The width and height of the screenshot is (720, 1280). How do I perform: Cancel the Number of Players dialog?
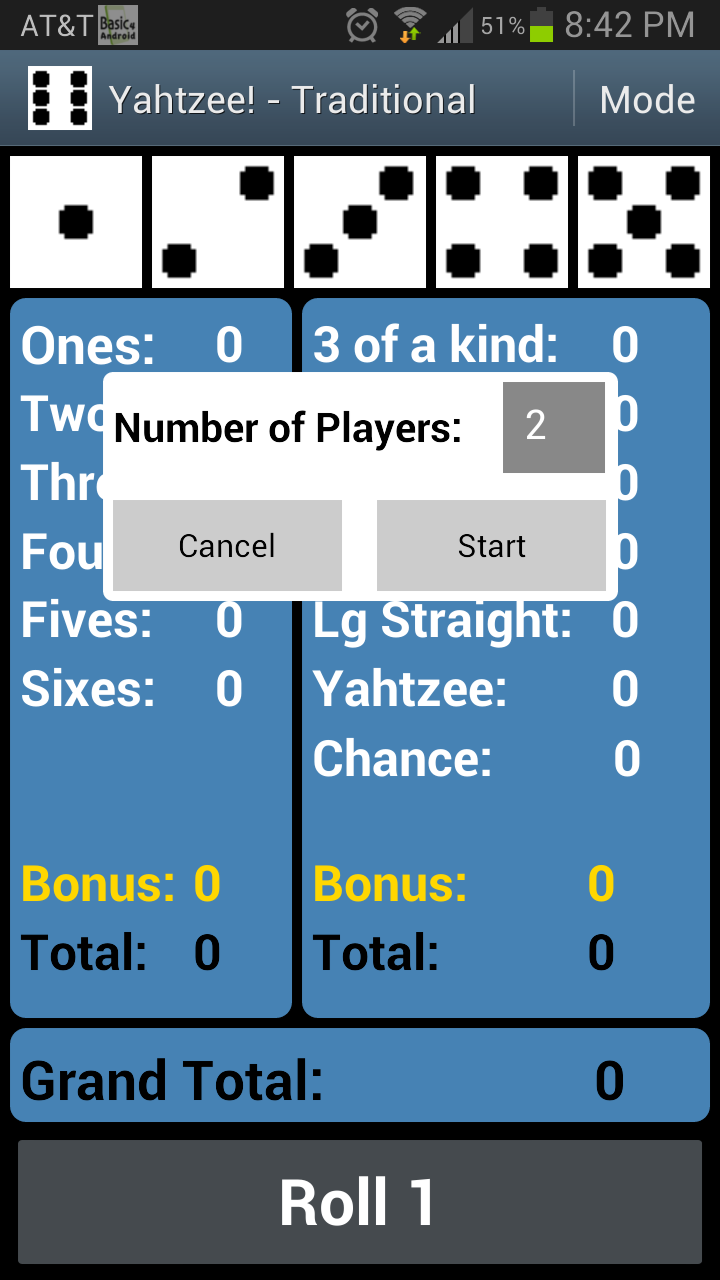coord(227,546)
